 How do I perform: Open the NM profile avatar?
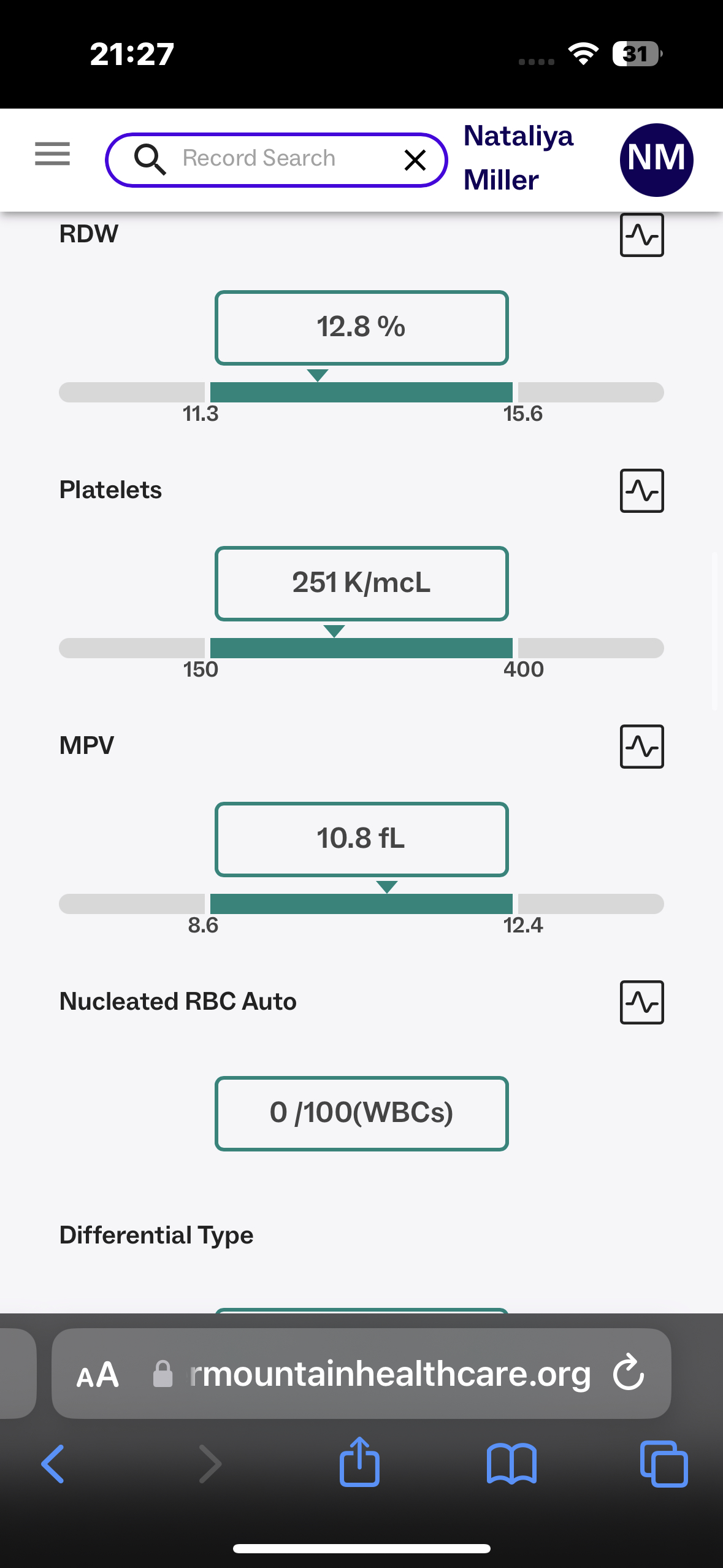point(656,159)
